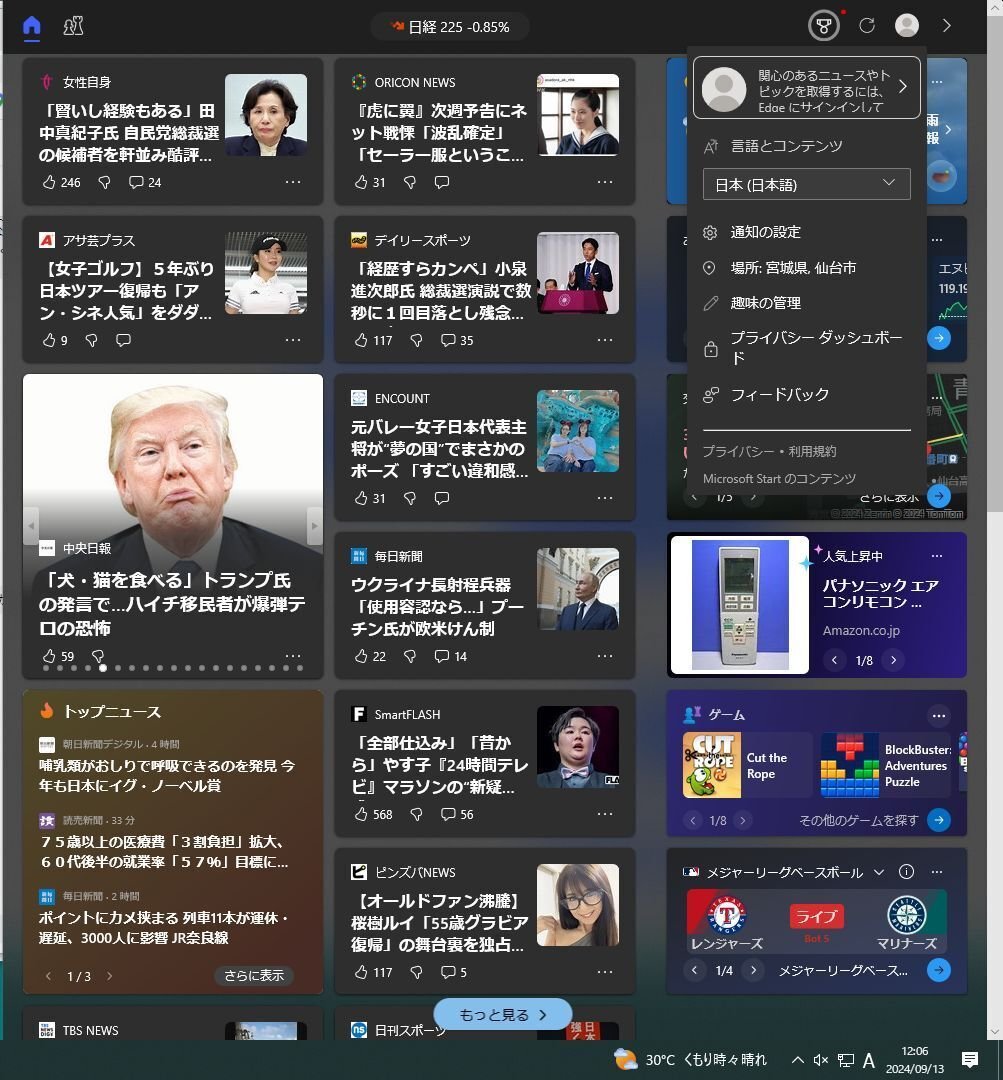Like the Trump 中央日報 article
This screenshot has width=1003, height=1080.
click(x=50, y=656)
